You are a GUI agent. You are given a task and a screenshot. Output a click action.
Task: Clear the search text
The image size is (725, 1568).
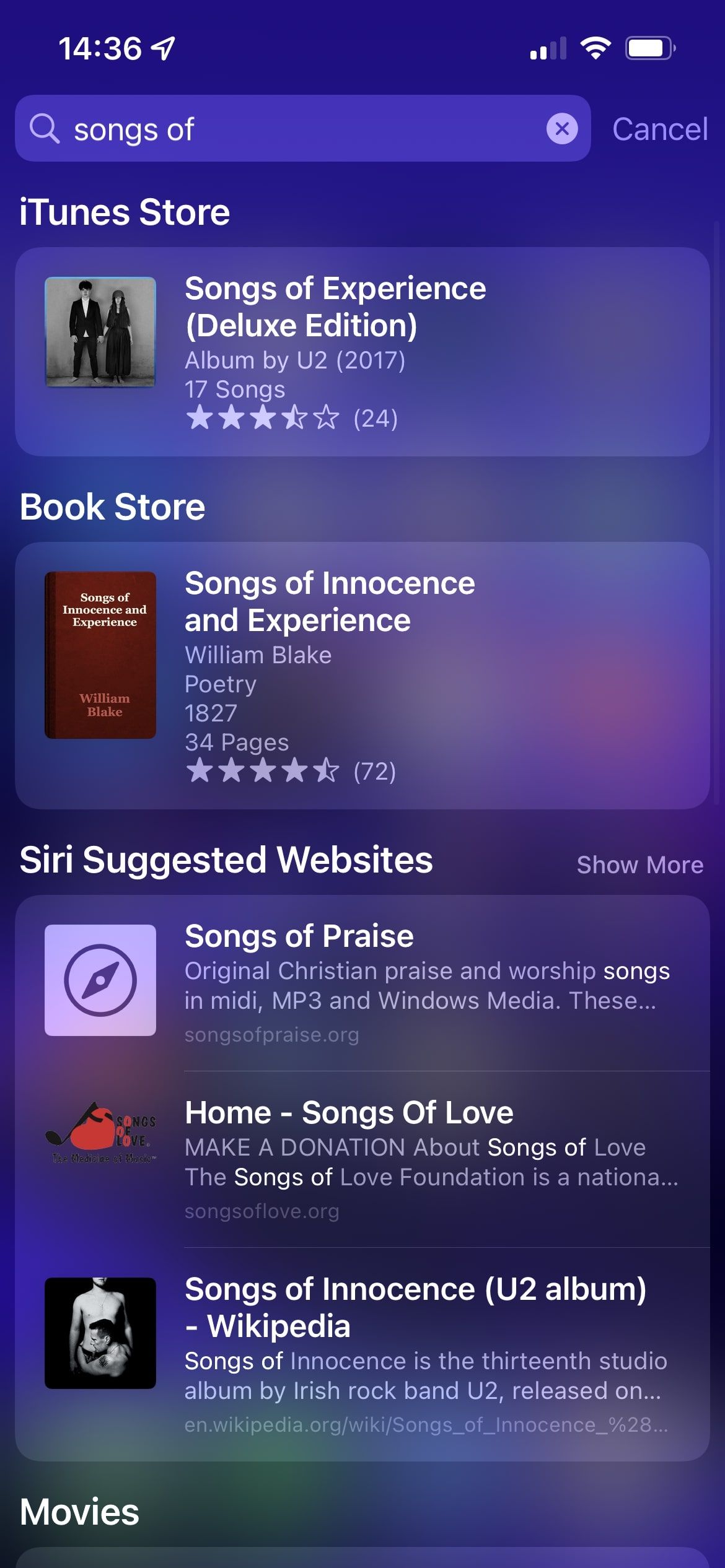(x=561, y=129)
